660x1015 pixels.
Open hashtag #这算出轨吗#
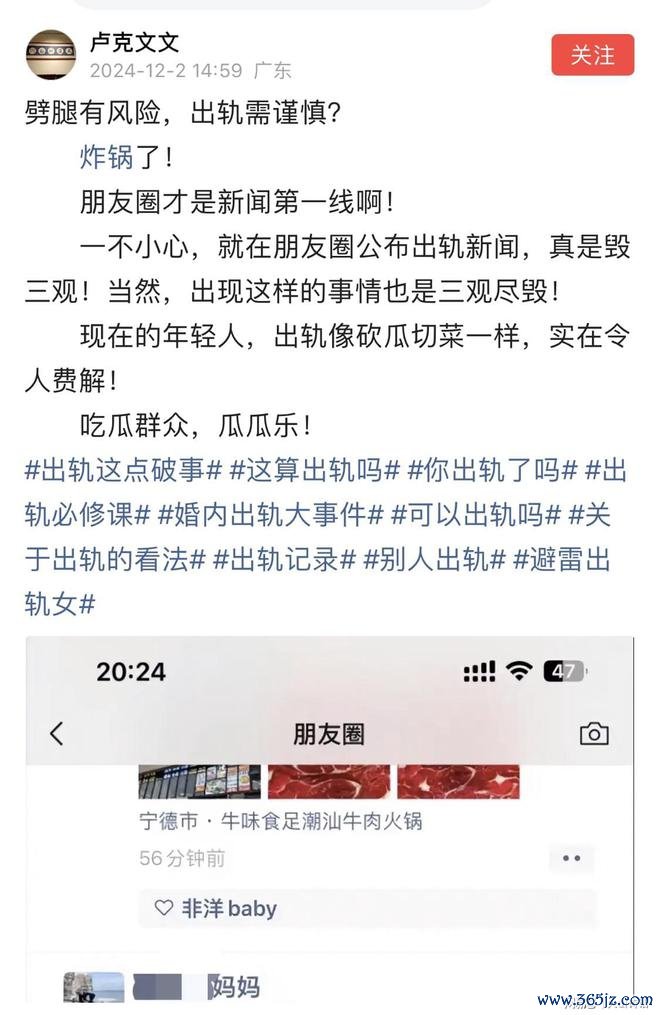(314, 468)
